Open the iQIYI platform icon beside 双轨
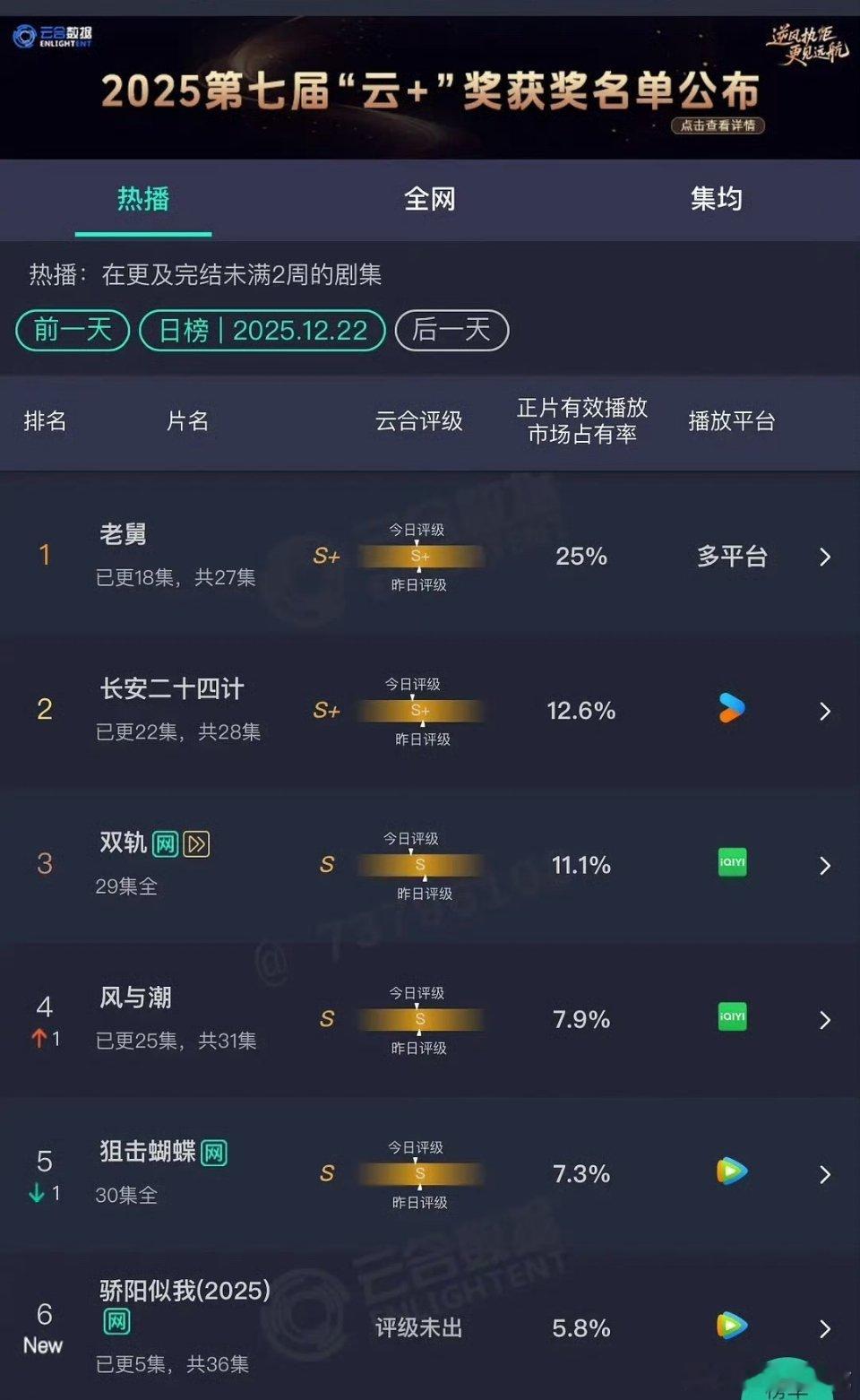The image size is (860, 1400). pos(731,863)
